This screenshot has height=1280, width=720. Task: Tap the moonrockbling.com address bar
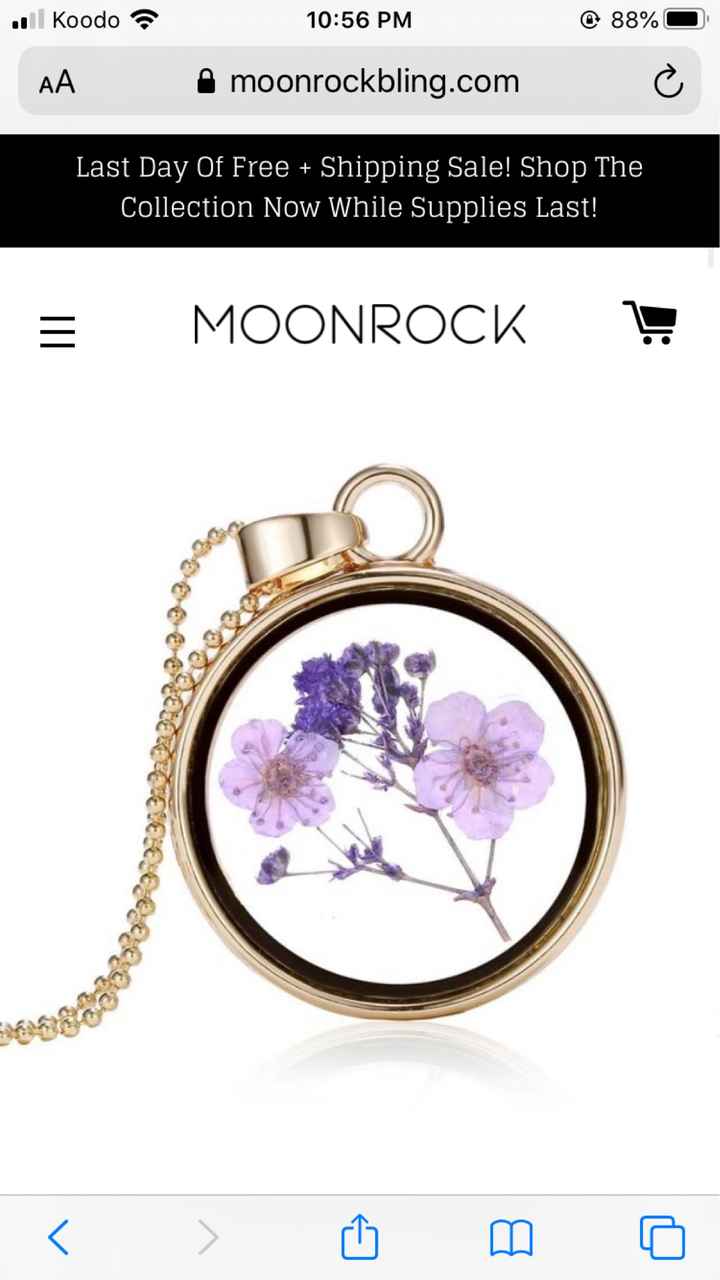pos(360,82)
